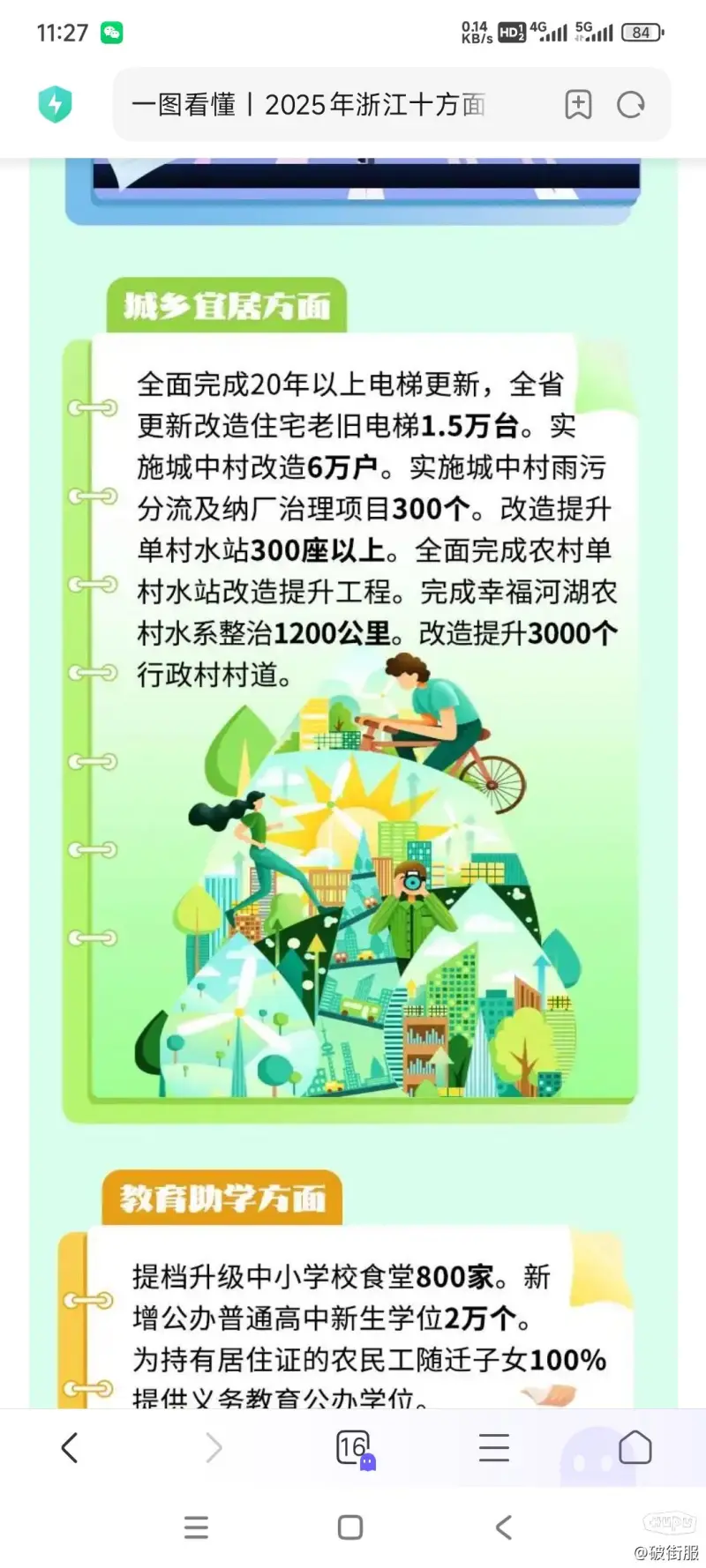
Task: Reload the current page
Action: (630, 105)
